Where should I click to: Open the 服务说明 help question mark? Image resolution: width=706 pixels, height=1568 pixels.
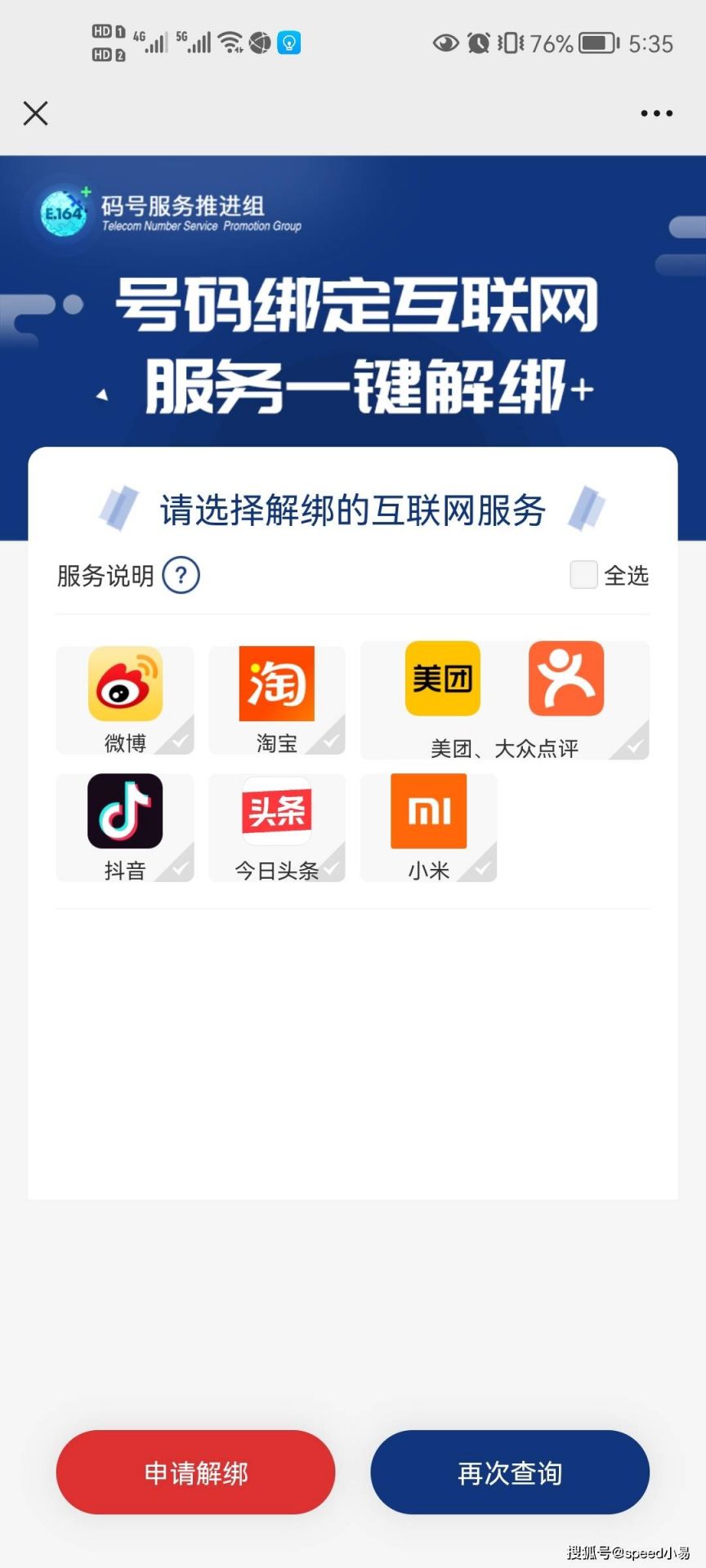181,575
